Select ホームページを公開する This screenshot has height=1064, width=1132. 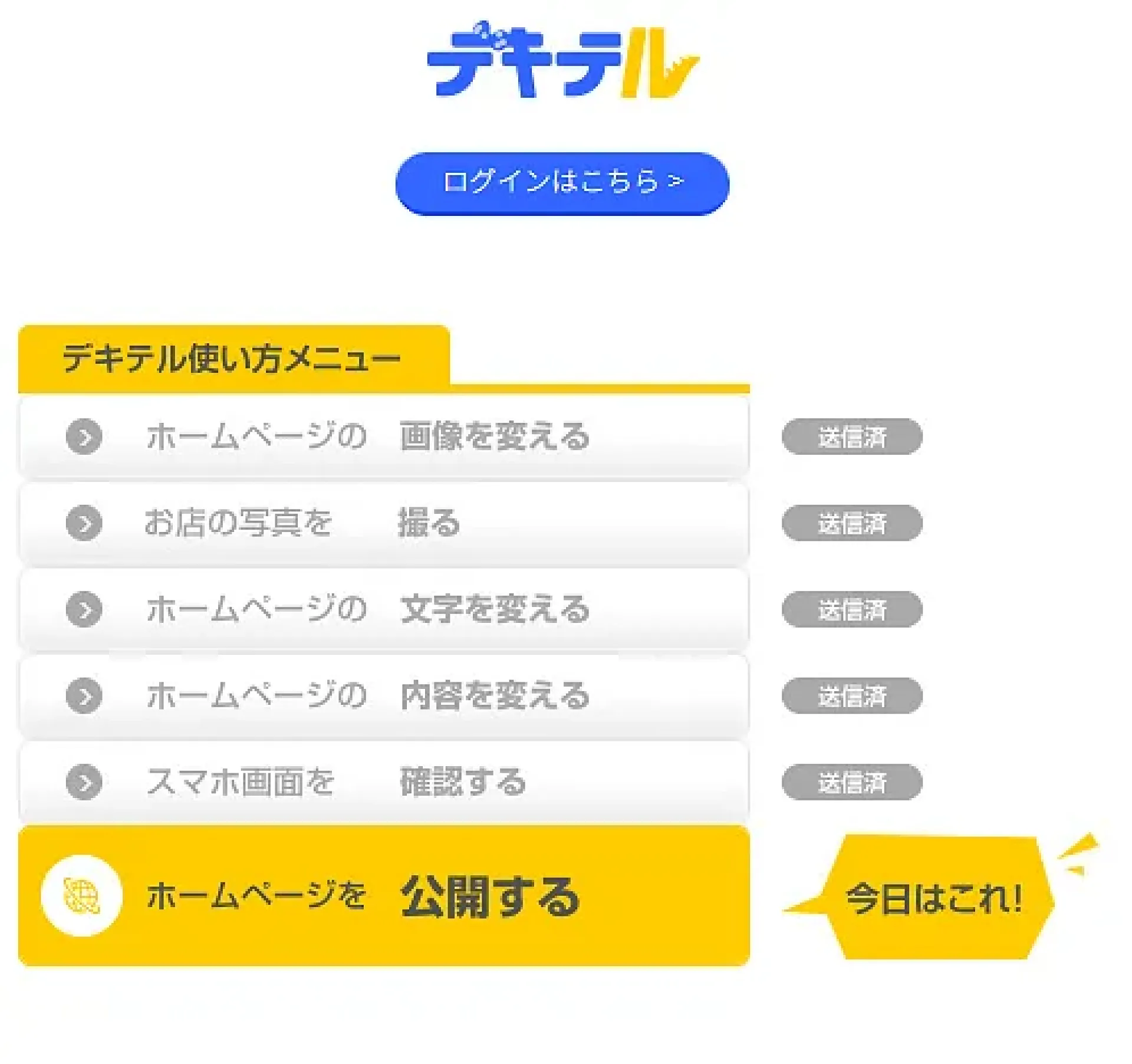coord(383,895)
